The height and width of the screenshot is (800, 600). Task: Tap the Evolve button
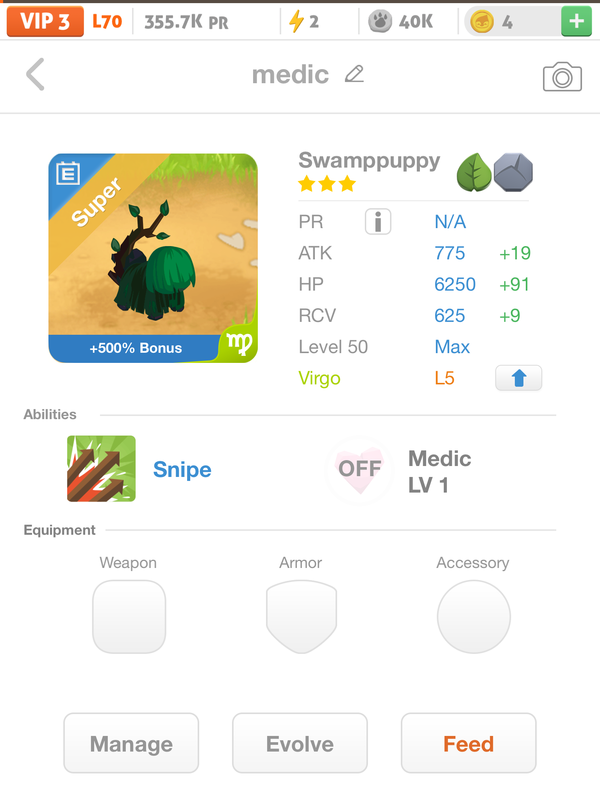(x=300, y=744)
